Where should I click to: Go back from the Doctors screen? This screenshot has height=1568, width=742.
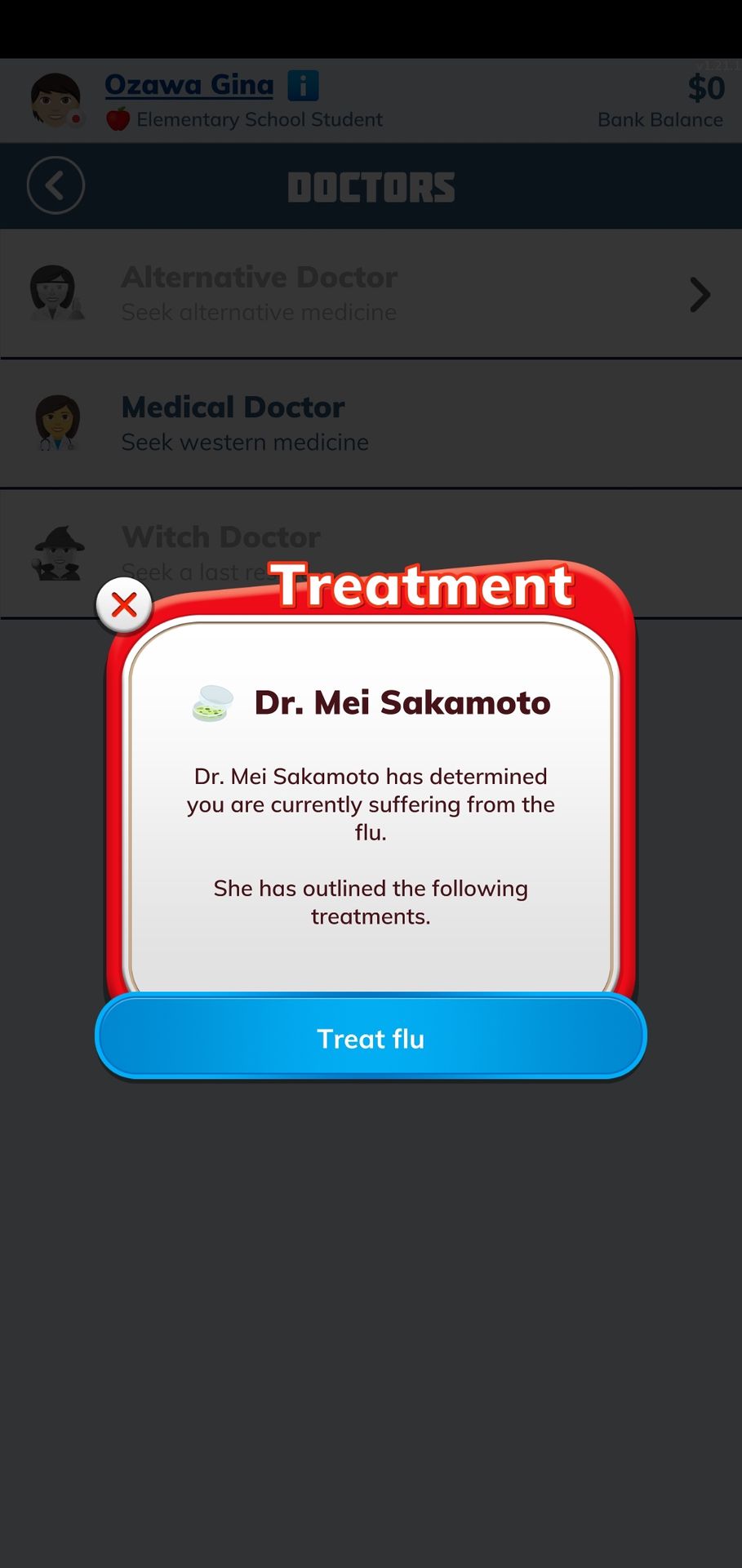pos(56,186)
